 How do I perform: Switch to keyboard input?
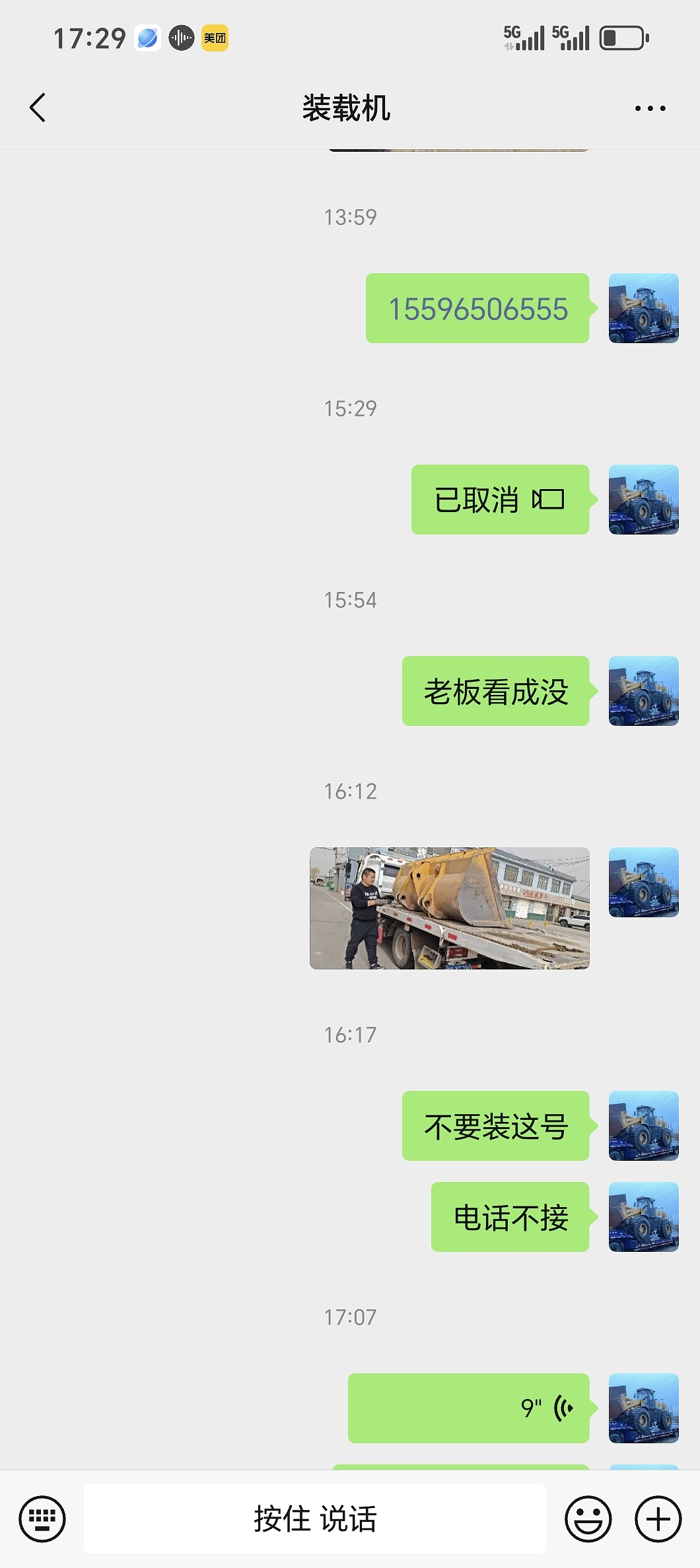pyautogui.click(x=42, y=1519)
